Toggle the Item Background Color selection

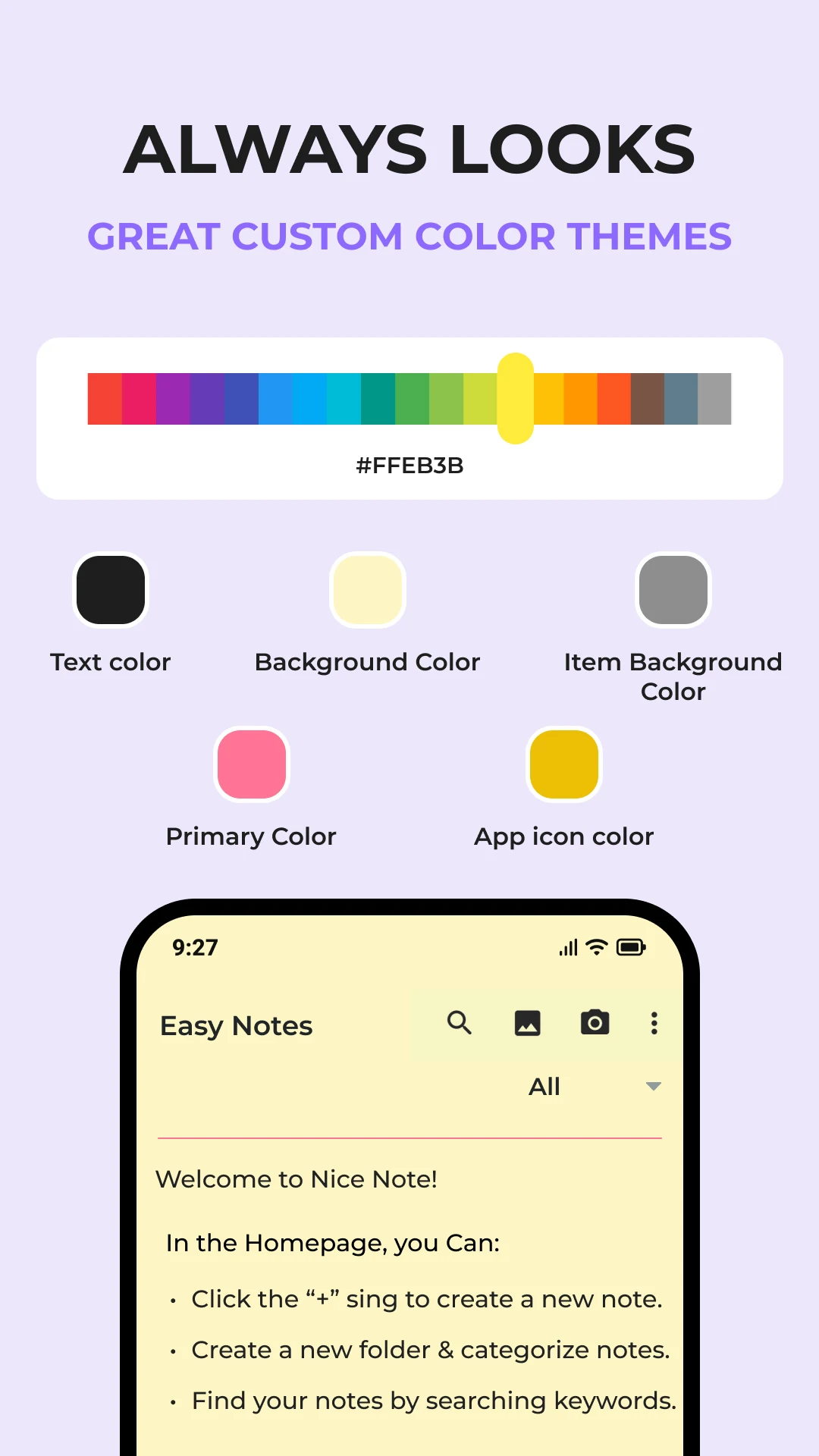(x=673, y=589)
